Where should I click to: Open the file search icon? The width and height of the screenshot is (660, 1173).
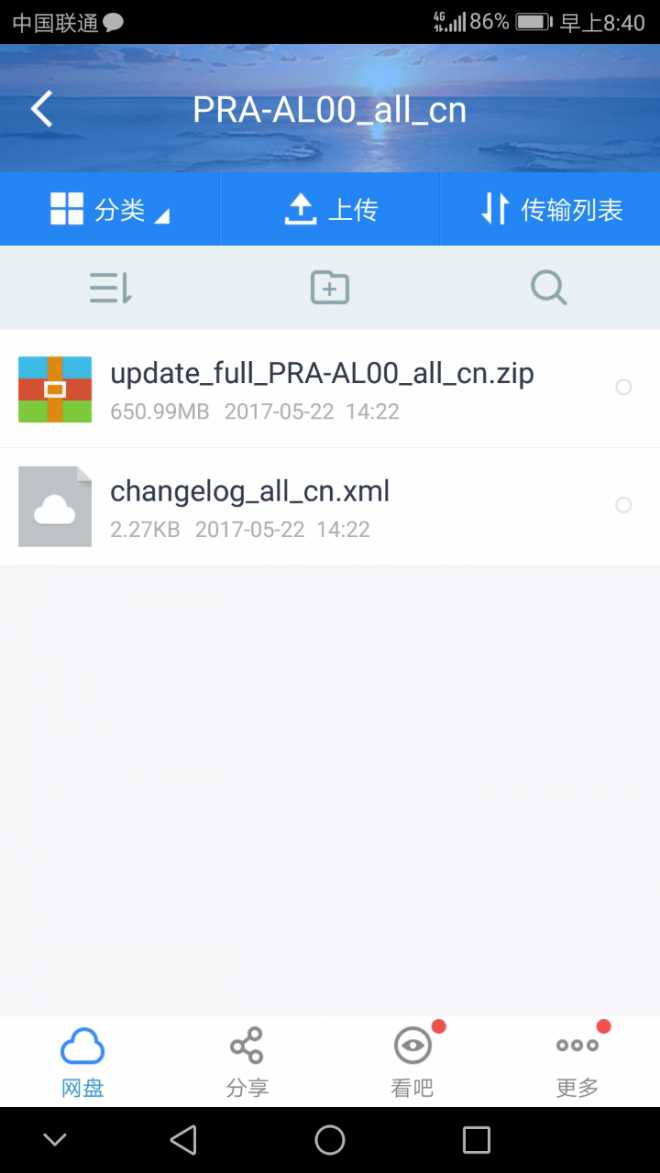pyautogui.click(x=548, y=288)
